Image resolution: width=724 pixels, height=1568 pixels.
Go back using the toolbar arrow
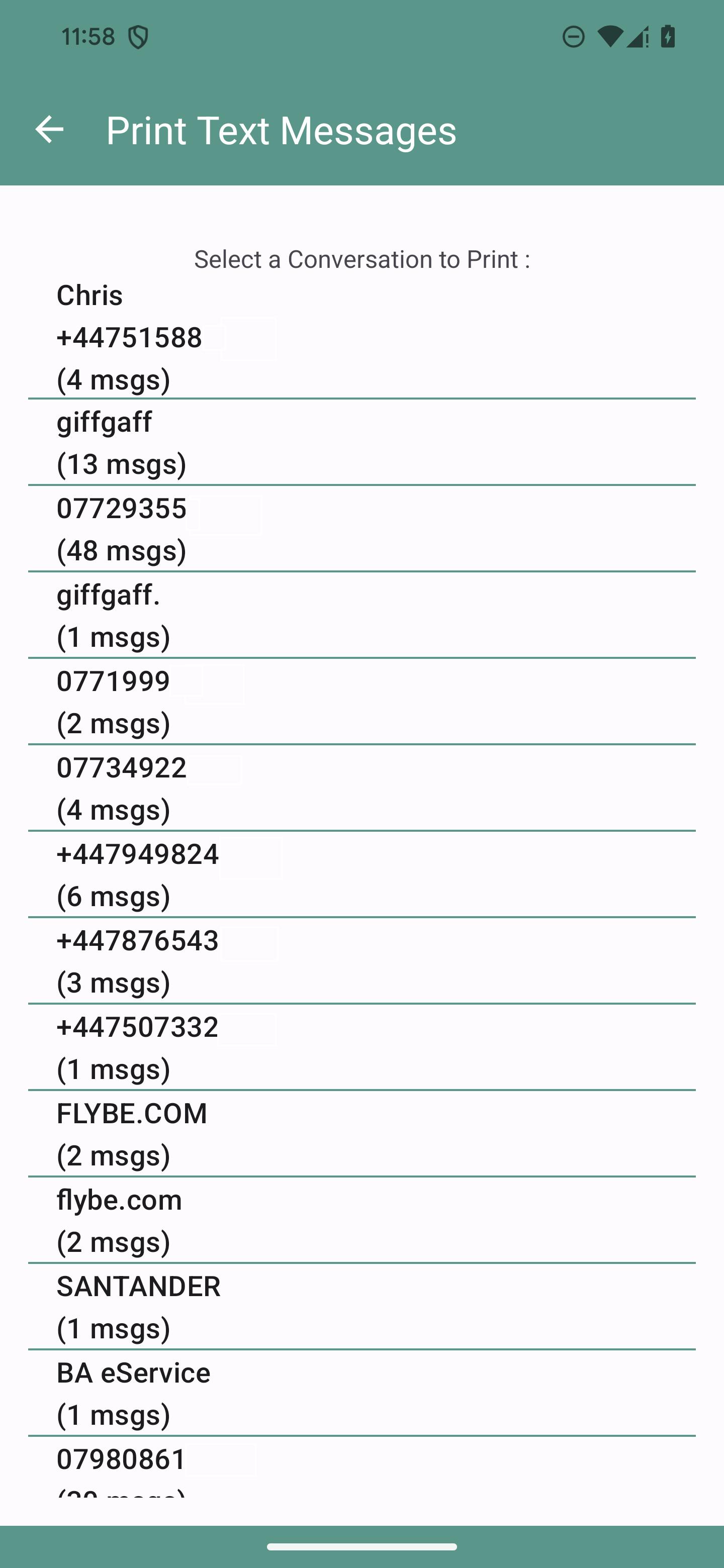pos(49,130)
